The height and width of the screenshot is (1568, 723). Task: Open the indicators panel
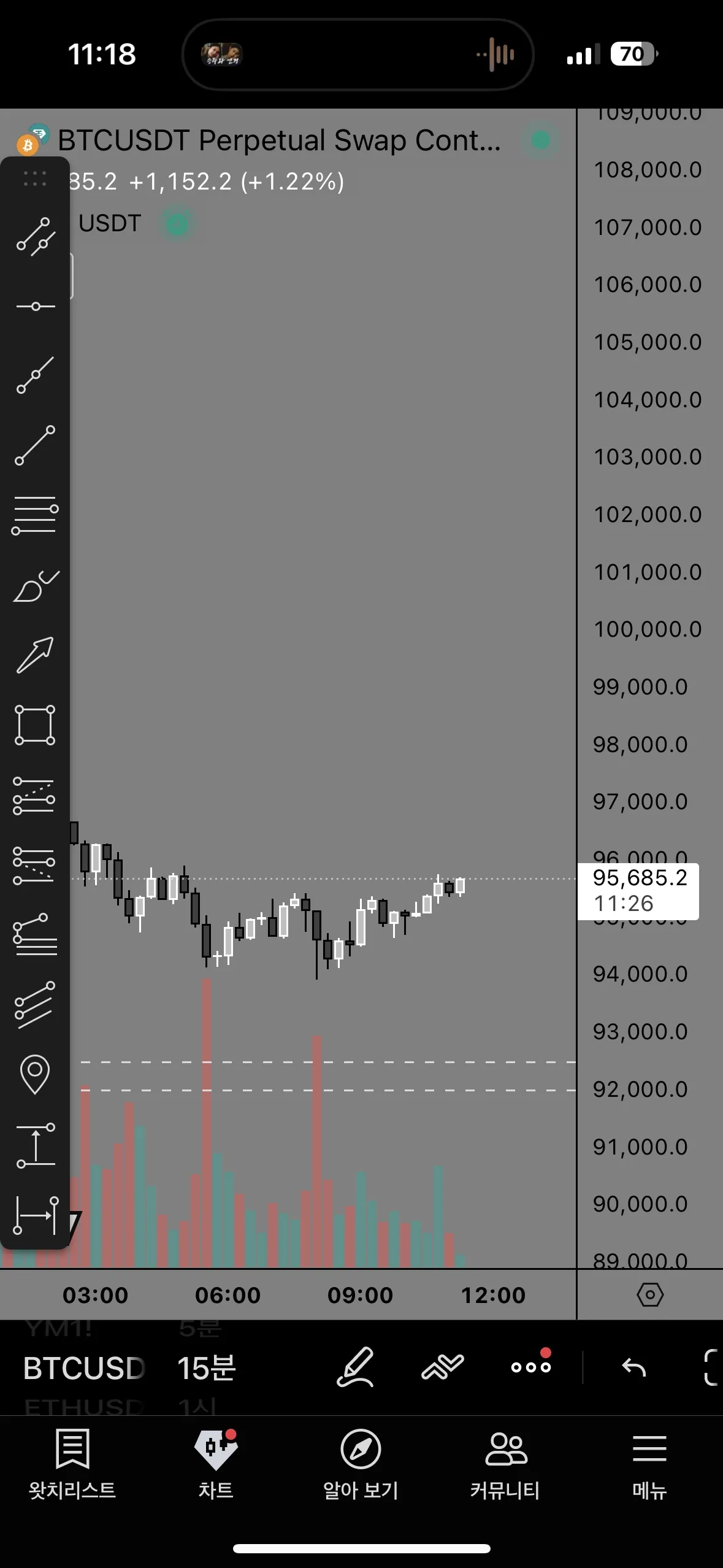(443, 1367)
